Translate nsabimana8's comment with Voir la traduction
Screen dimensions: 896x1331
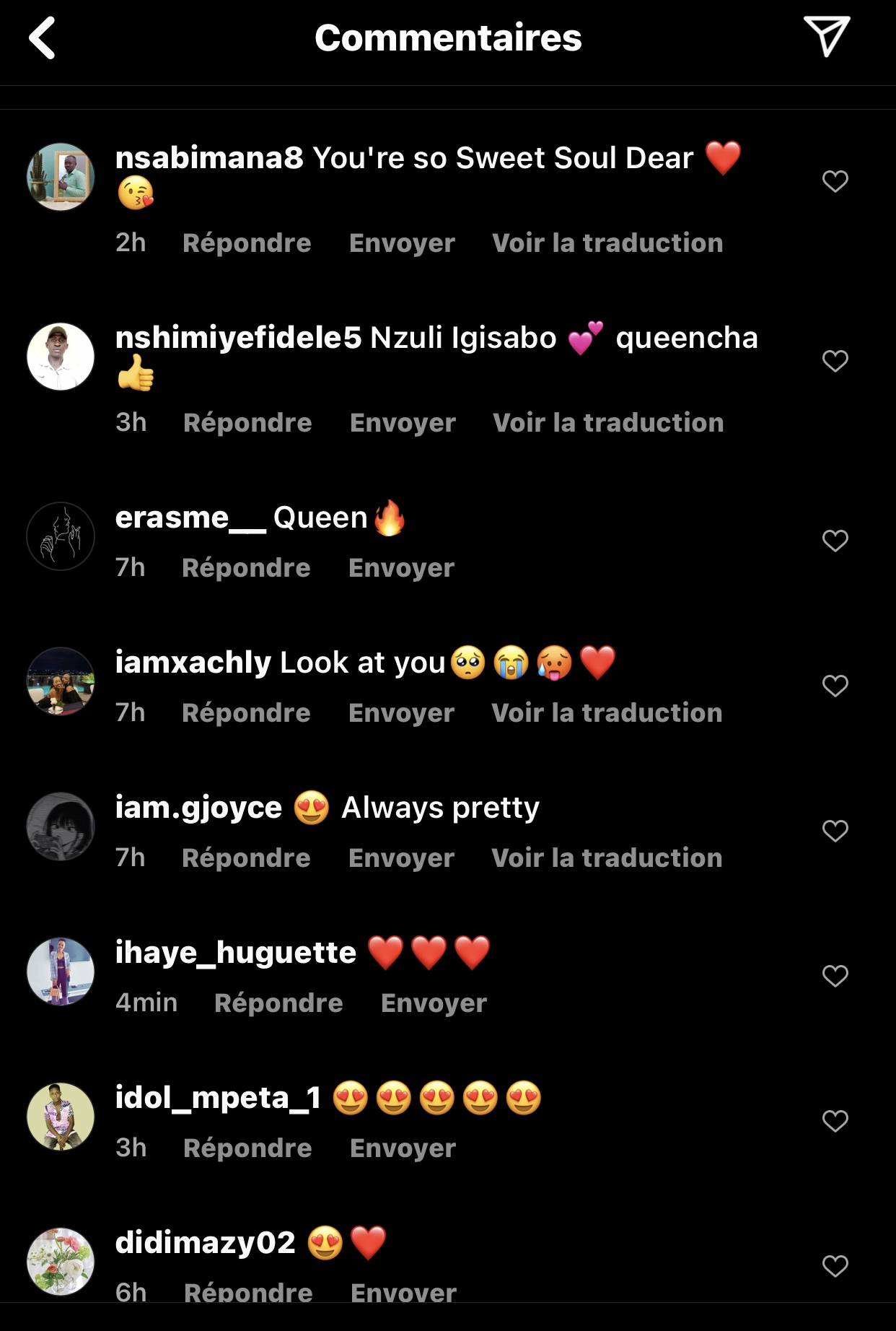607,243
